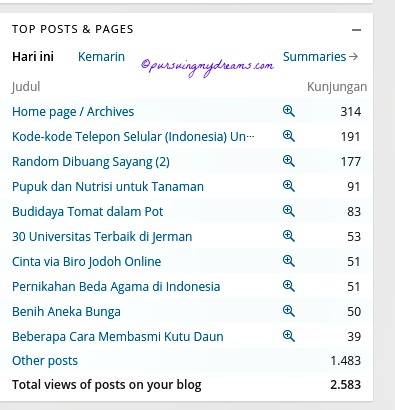
Task: Open Benih Aneka Bunga post
Action: pos(66,312)
